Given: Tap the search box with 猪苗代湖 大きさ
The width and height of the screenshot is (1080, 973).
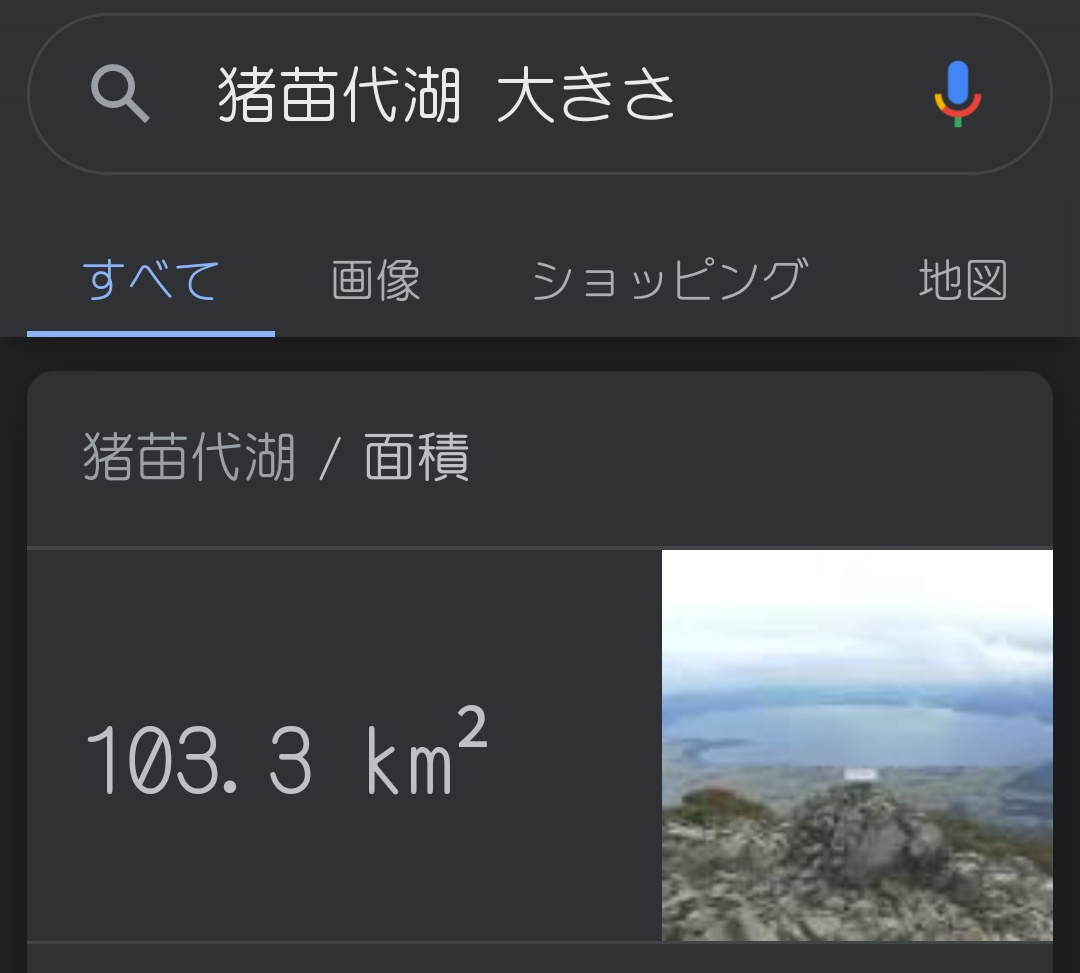Looking at the screenshot, I should pos(520,96).
